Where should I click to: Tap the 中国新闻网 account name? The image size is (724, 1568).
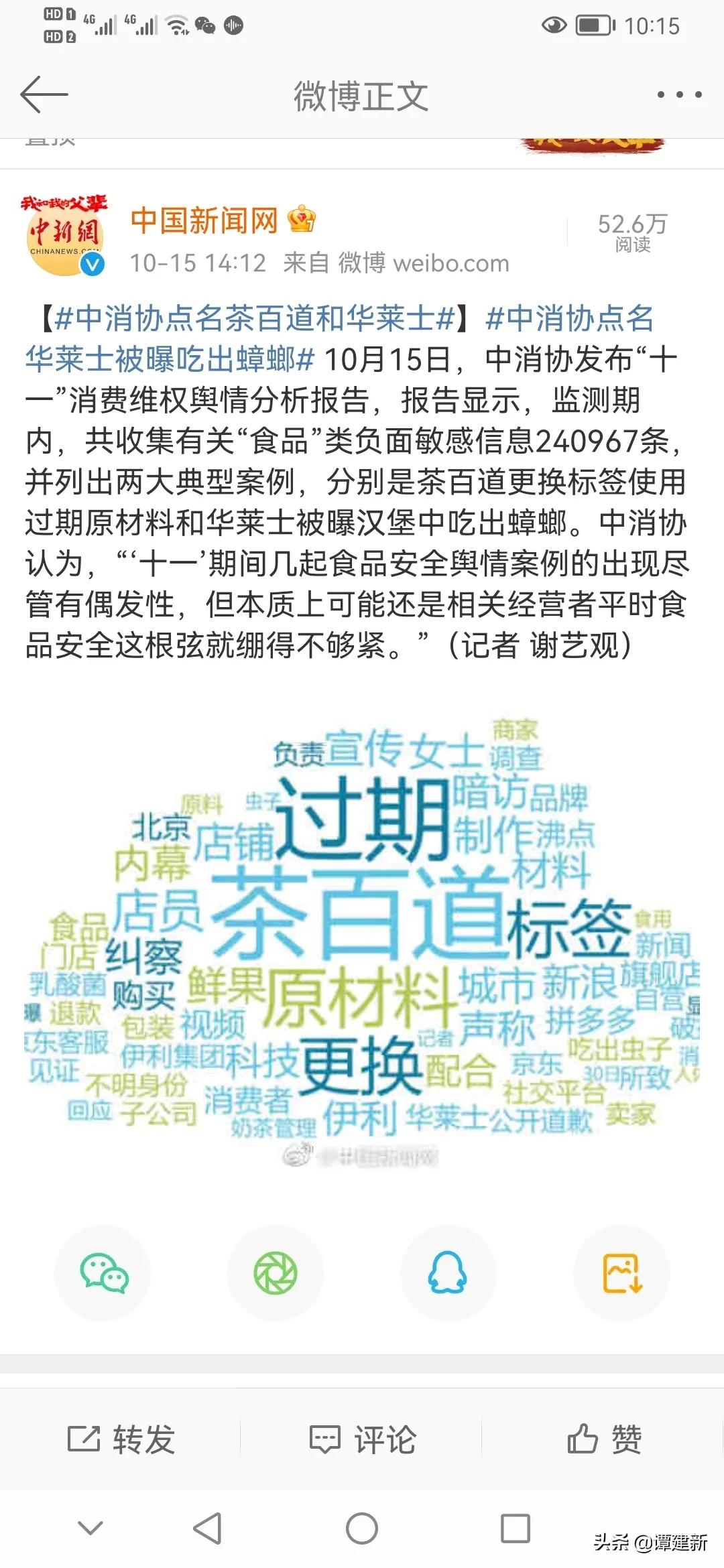click(204, 221)
